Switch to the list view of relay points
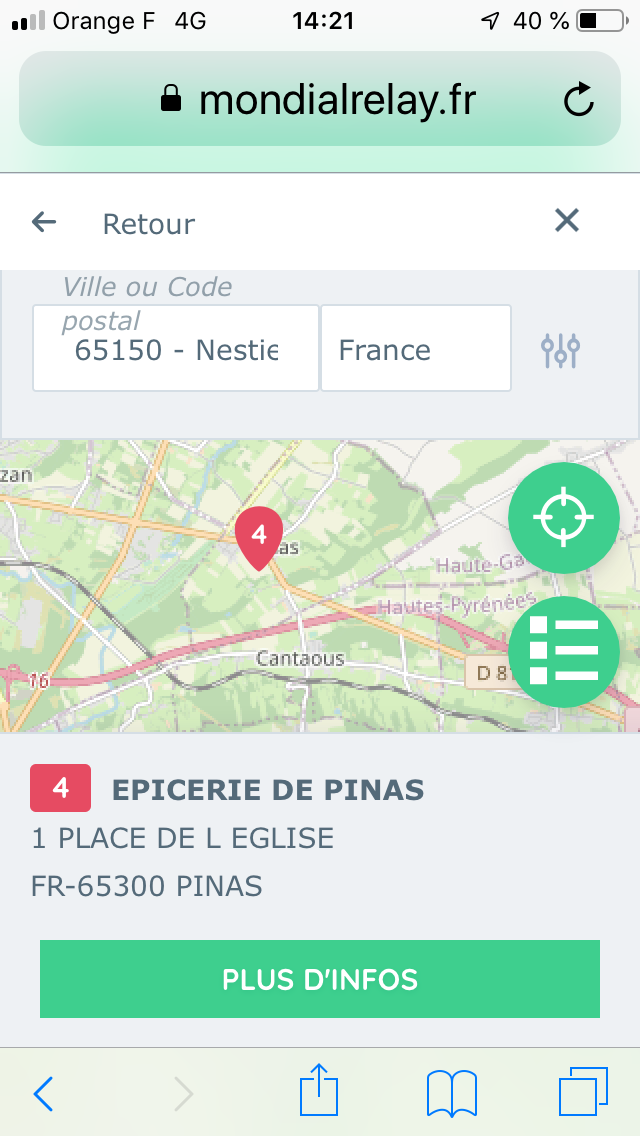This screenshot has height=1136, width=640. point(563,651)
